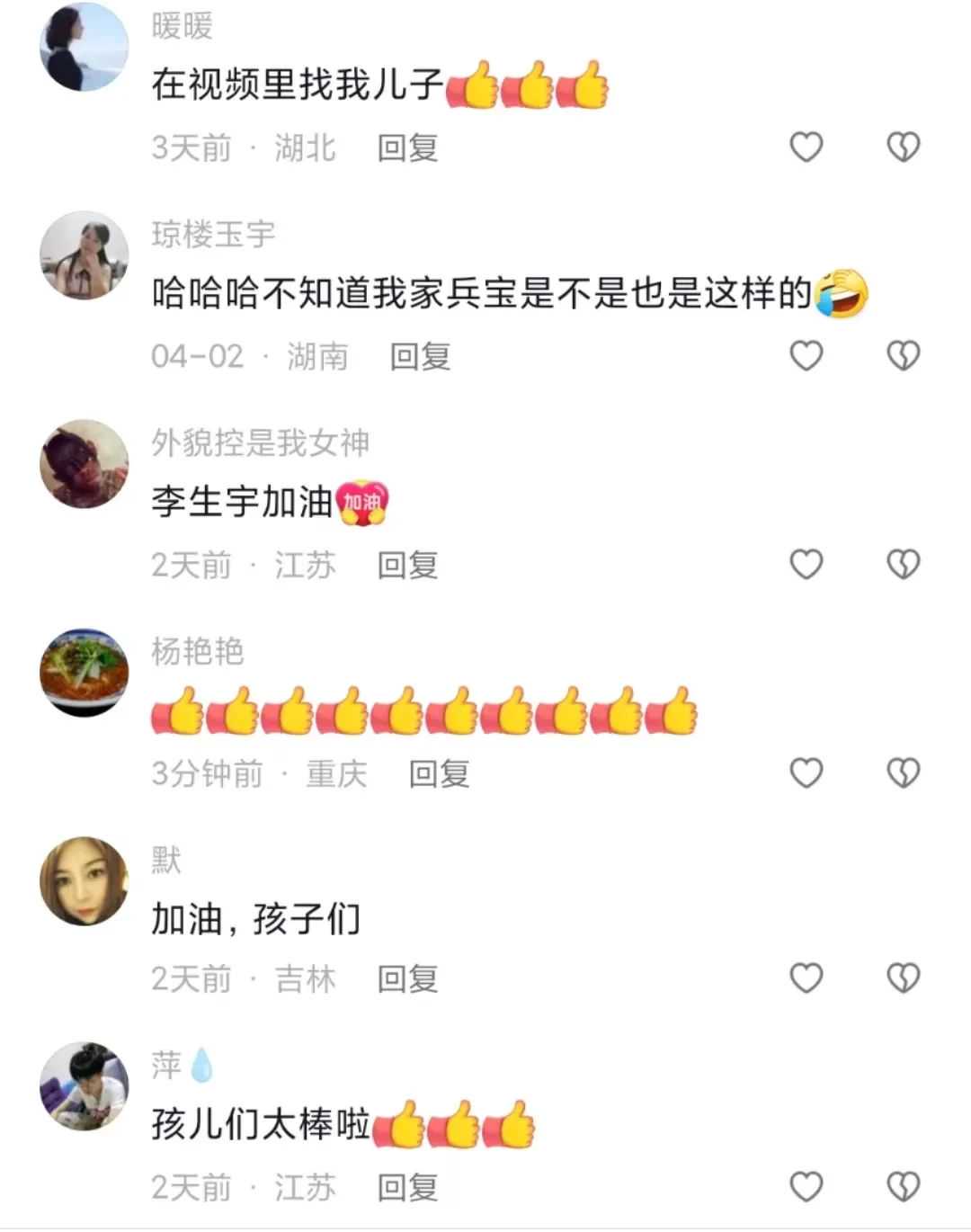Reply to 默's comment
This screenshot has width=971, height=1232.
pyautogui.click(x=407, y=978)
